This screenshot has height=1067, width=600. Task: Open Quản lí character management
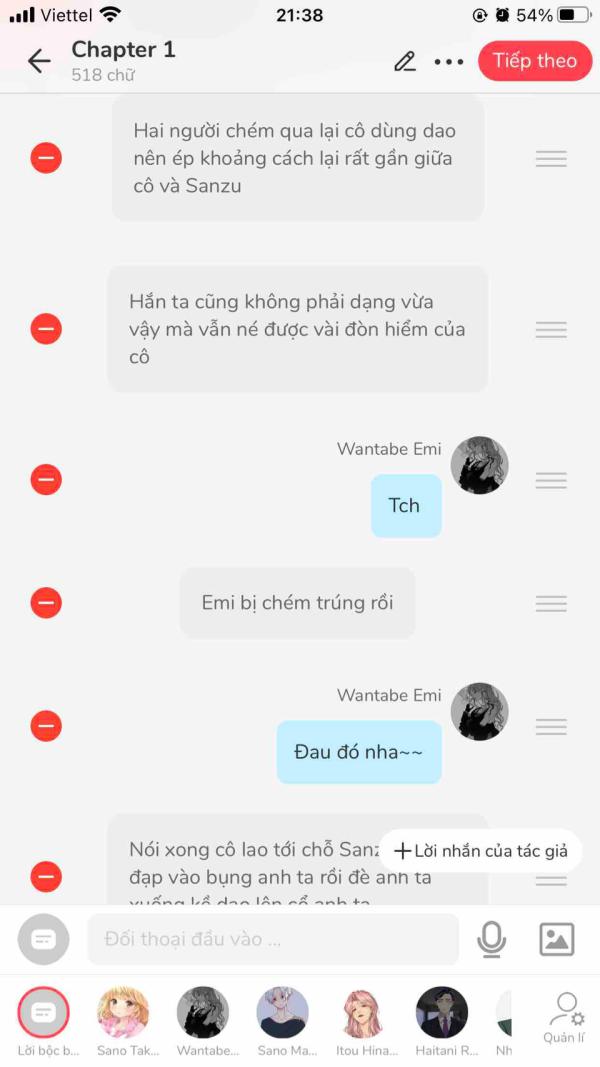564,1019
